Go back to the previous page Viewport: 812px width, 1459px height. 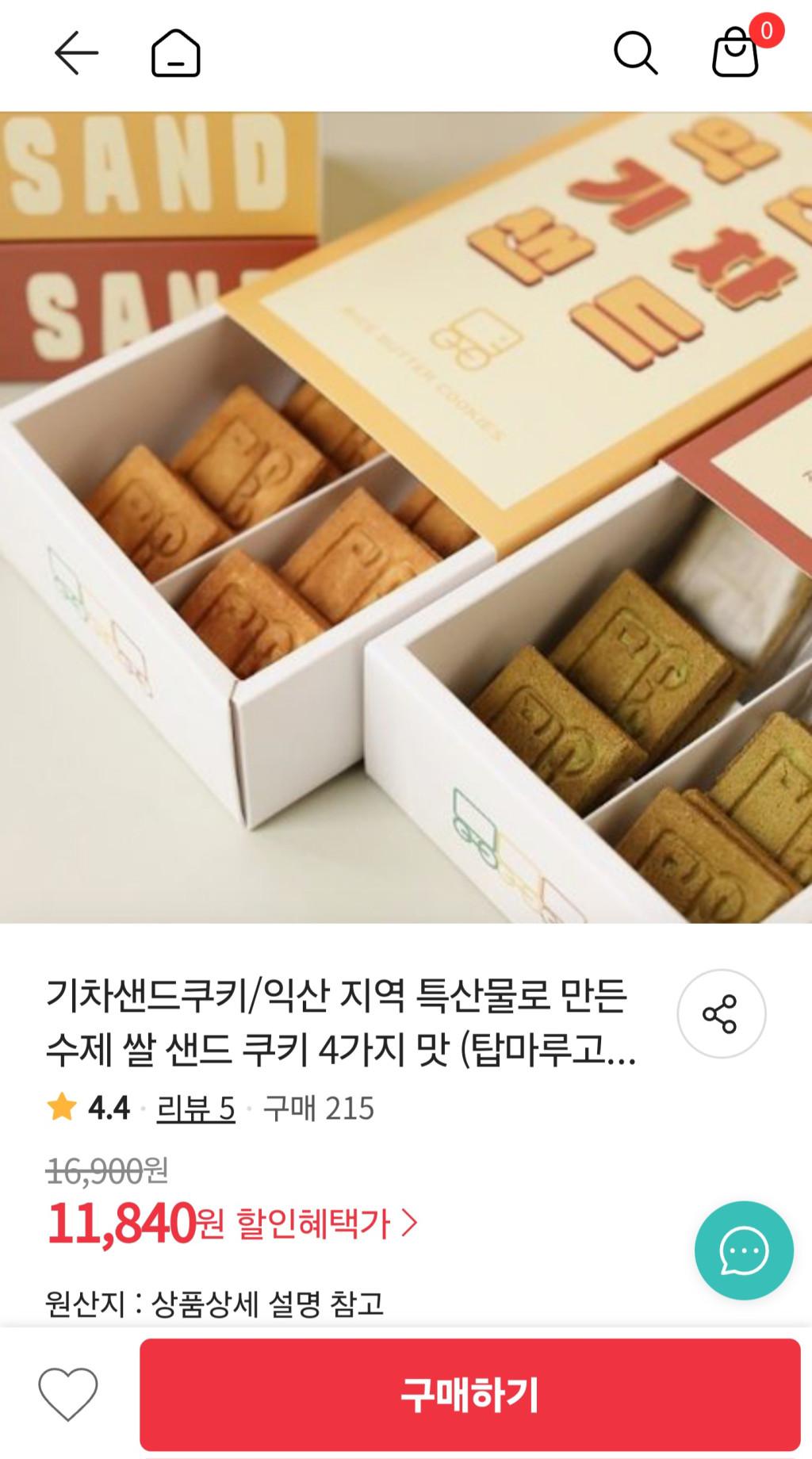click(76, 53)
